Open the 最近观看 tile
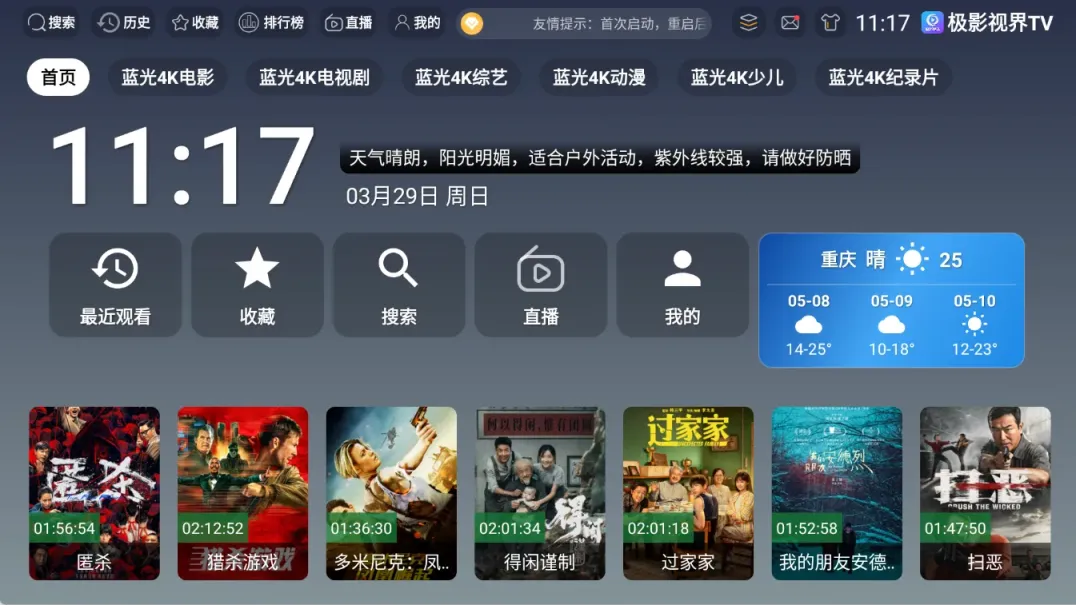This screenshot has width=1076, height=605. pyautogui.click(x=115, y=285)
